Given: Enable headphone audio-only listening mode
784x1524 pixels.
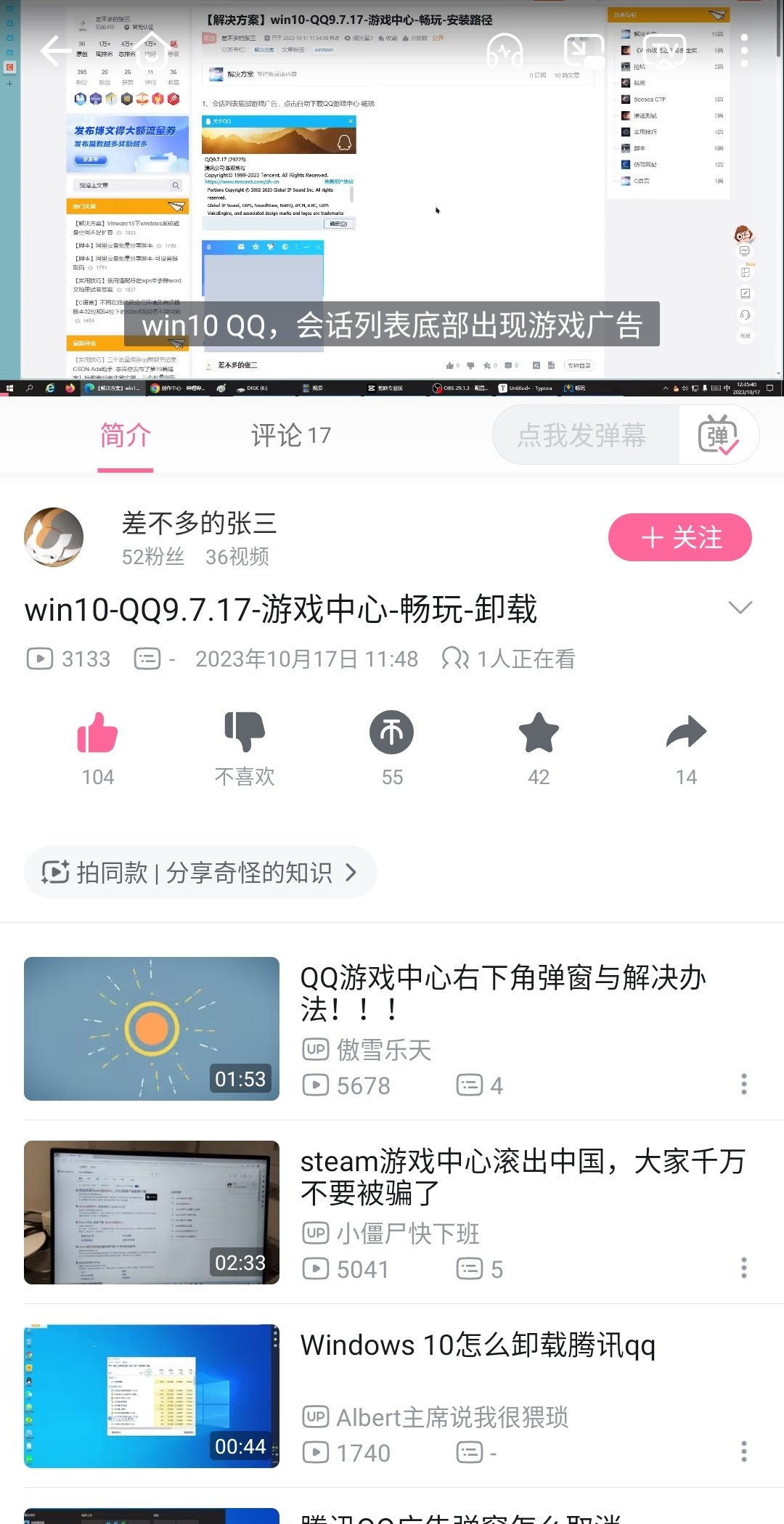Looking at the screenshot, I should [x=504, y=51].
